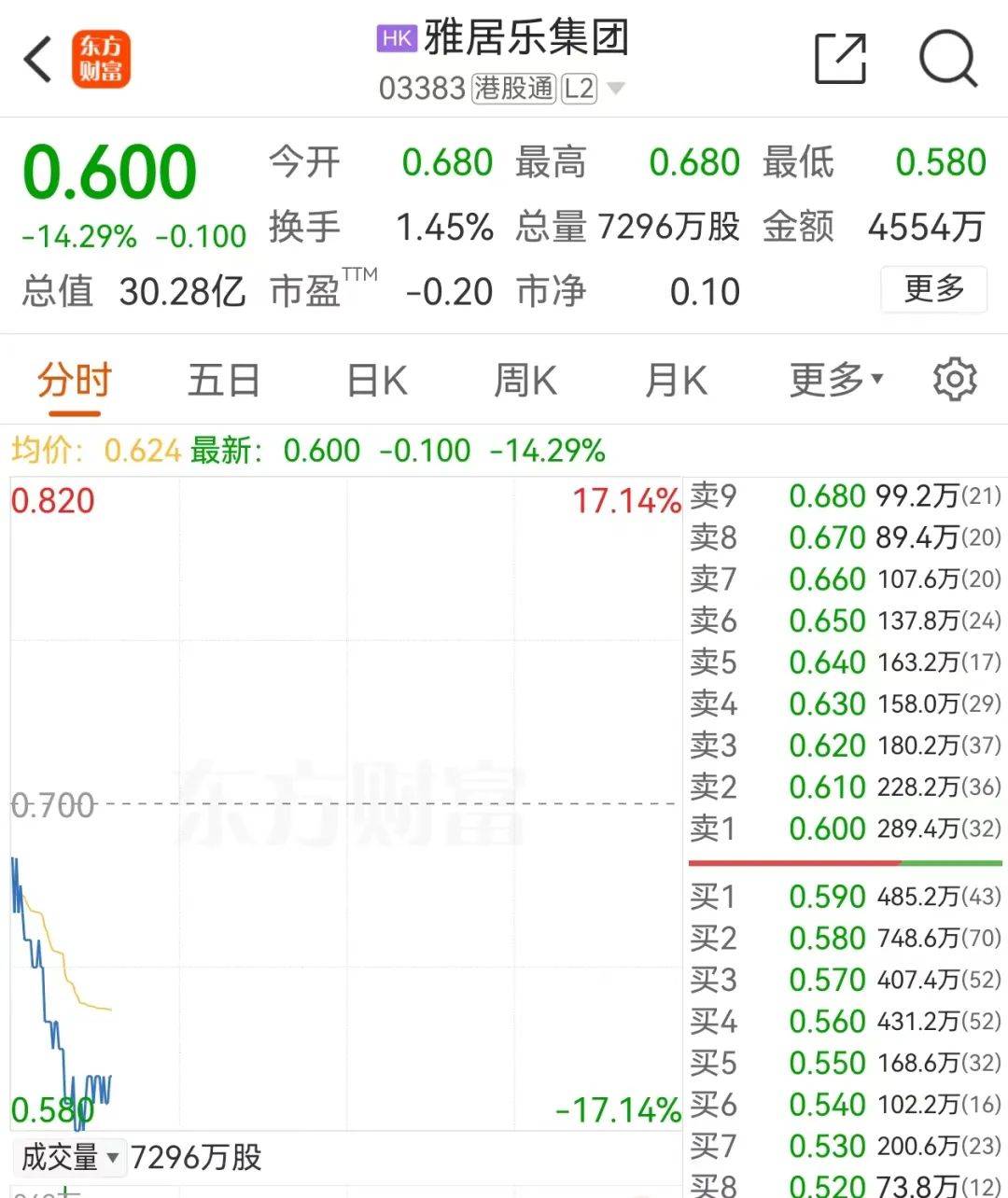Select the 五日 tab
Viewport: 1008px width, 1198px height.
224,379
